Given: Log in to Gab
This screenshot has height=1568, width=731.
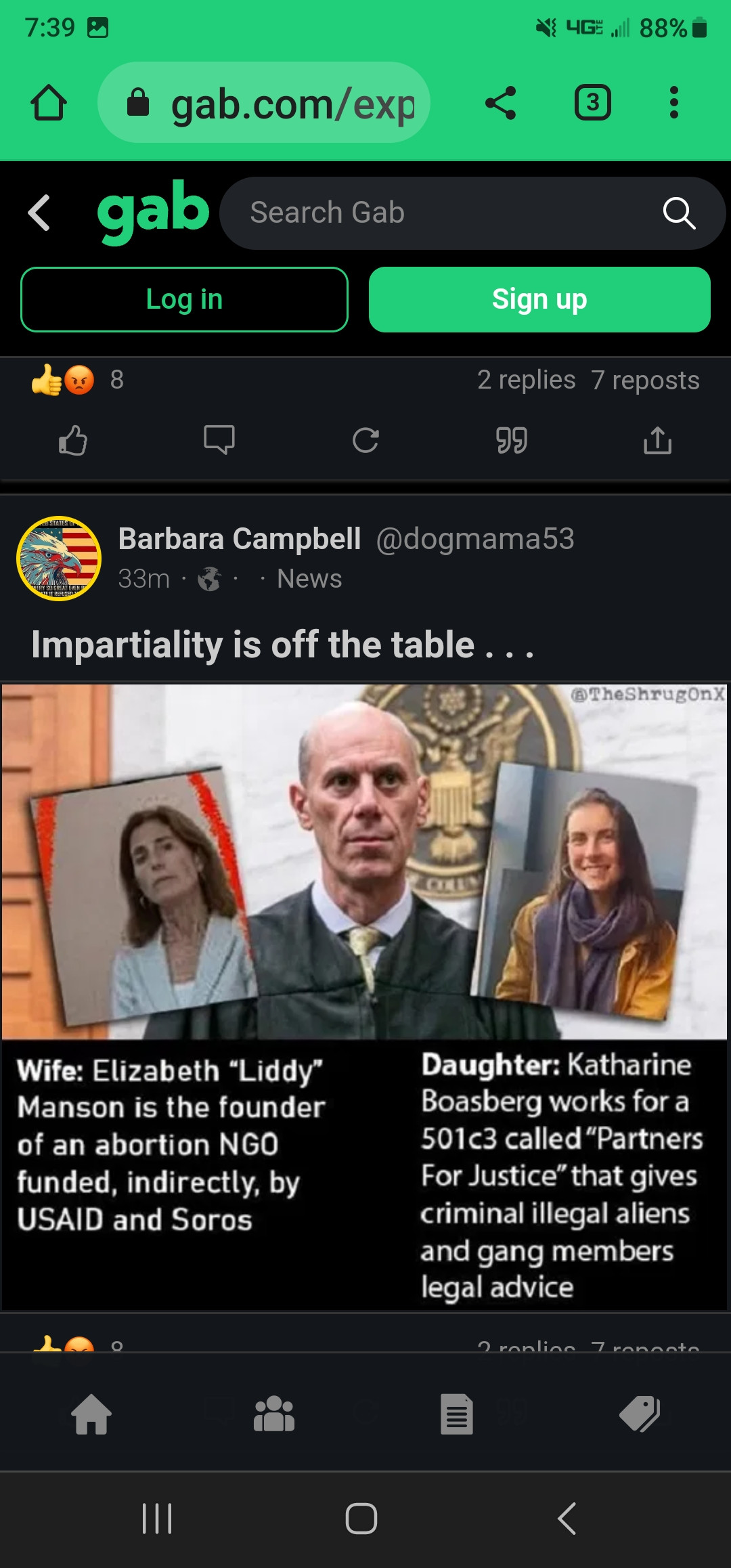Looking at the screenshot, I should (184, 299).
